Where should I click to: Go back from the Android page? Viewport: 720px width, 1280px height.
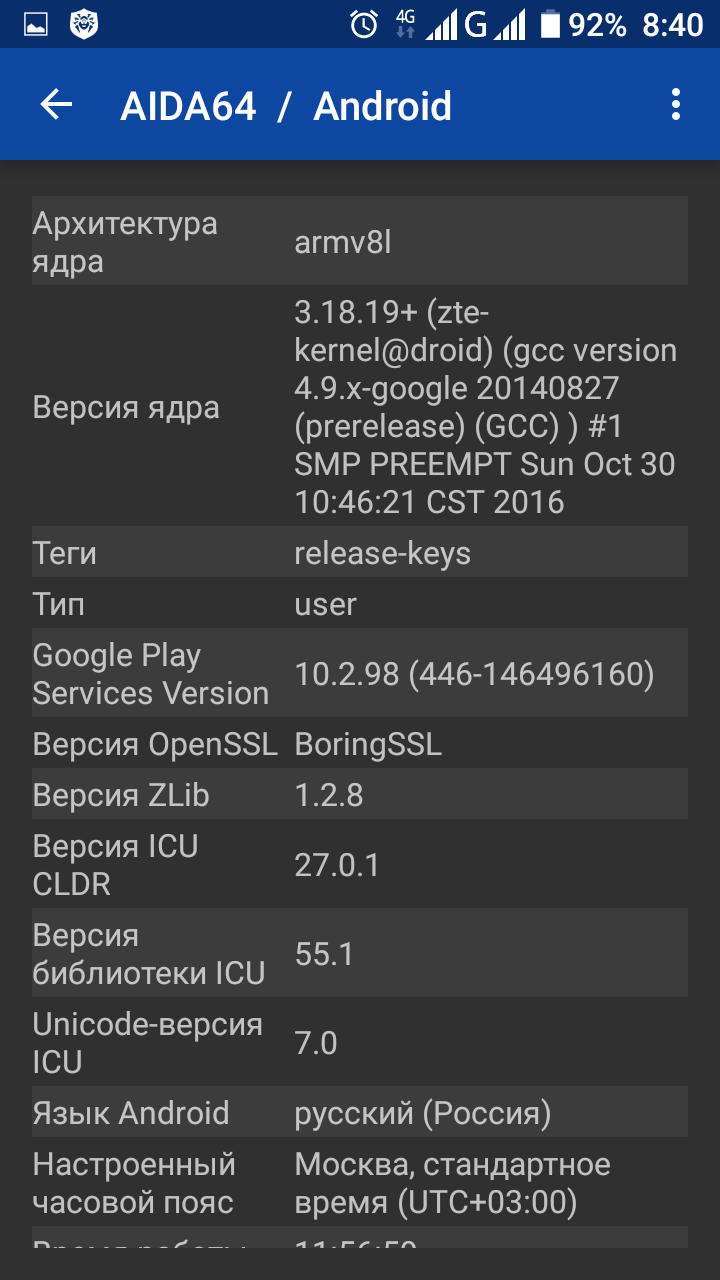pos(56,105)
